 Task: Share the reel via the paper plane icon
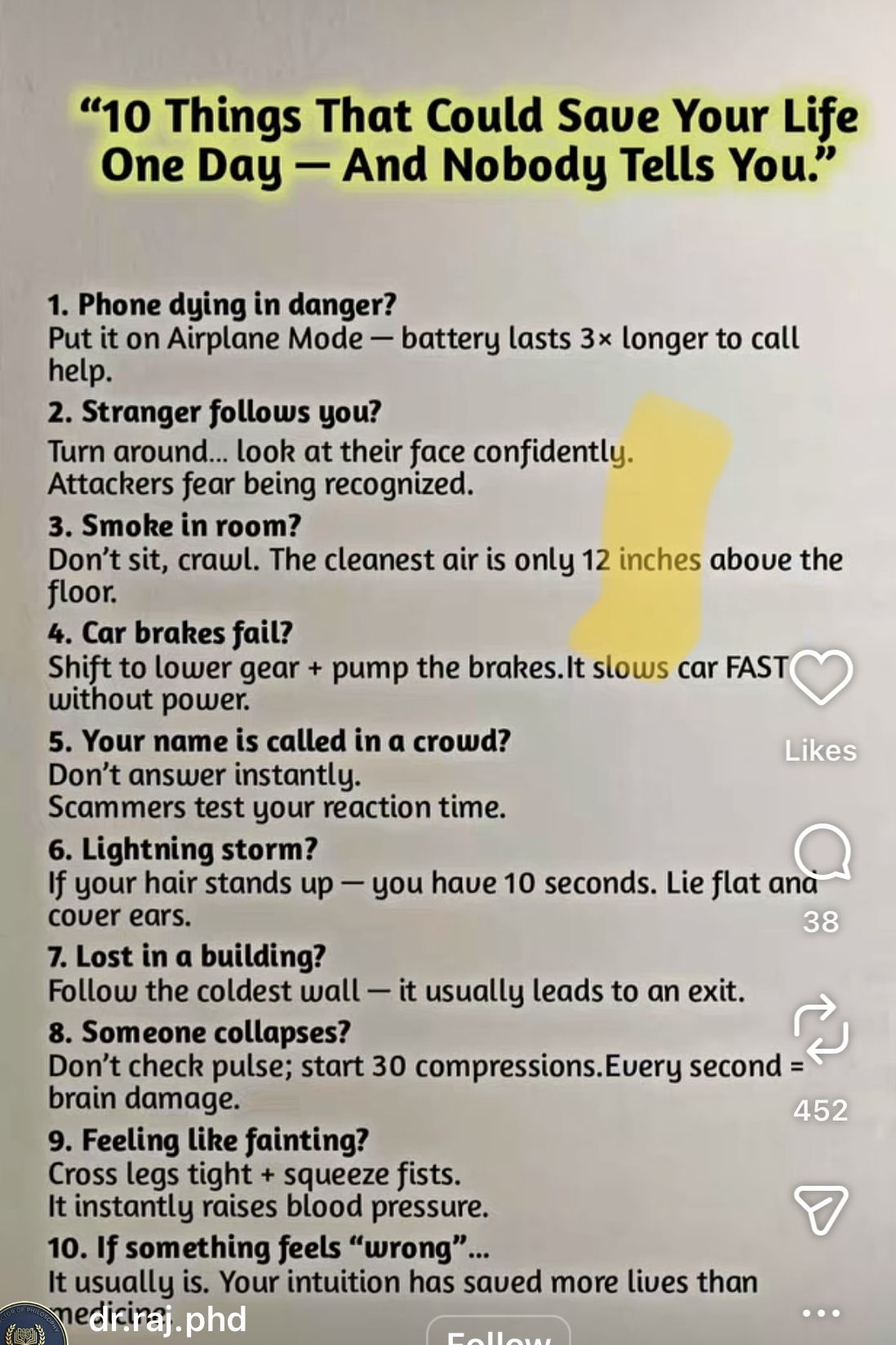(820, 1209)
